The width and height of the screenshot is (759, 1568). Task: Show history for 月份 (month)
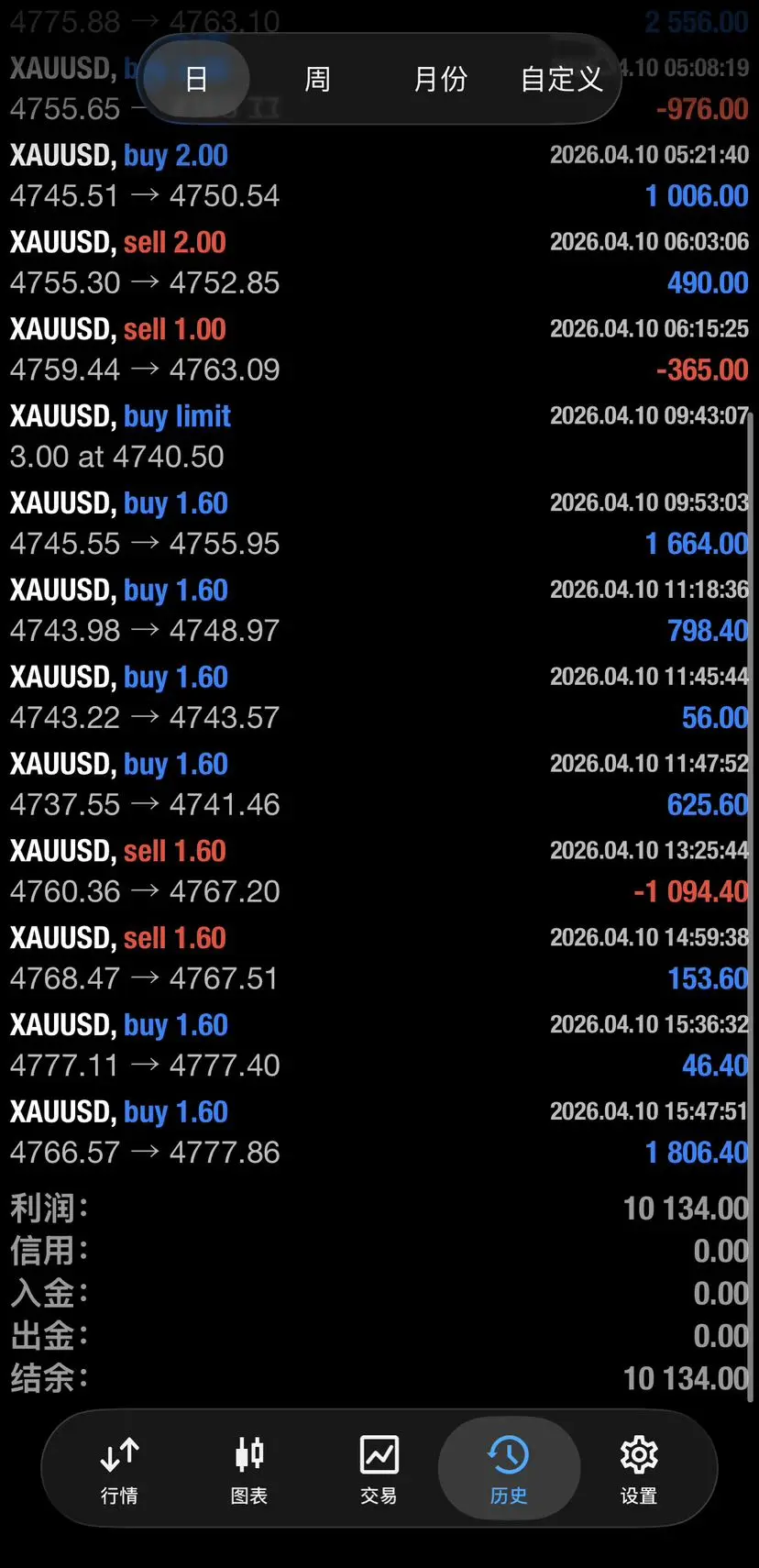pos(440,80)
